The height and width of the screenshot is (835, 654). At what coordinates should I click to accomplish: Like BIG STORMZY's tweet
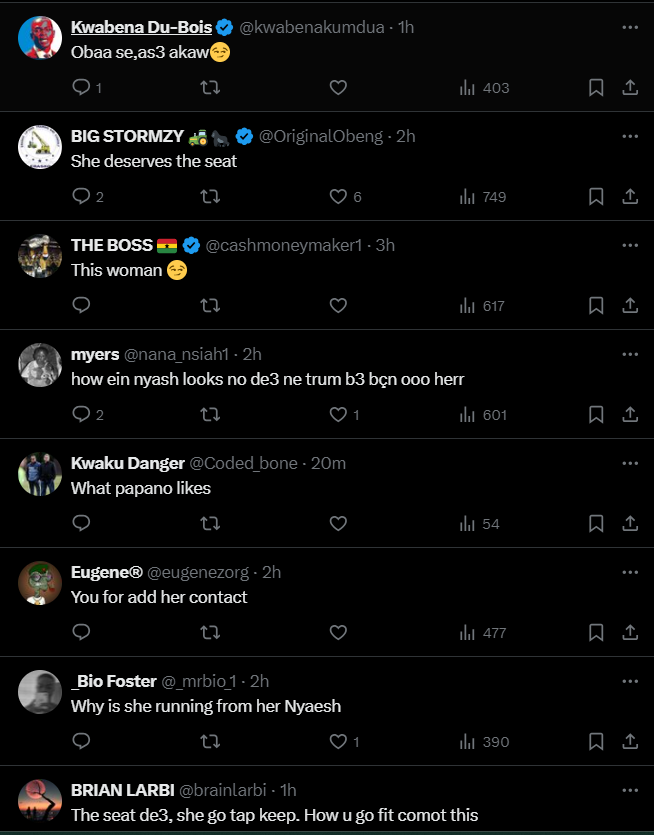click(x=338, y=197)
